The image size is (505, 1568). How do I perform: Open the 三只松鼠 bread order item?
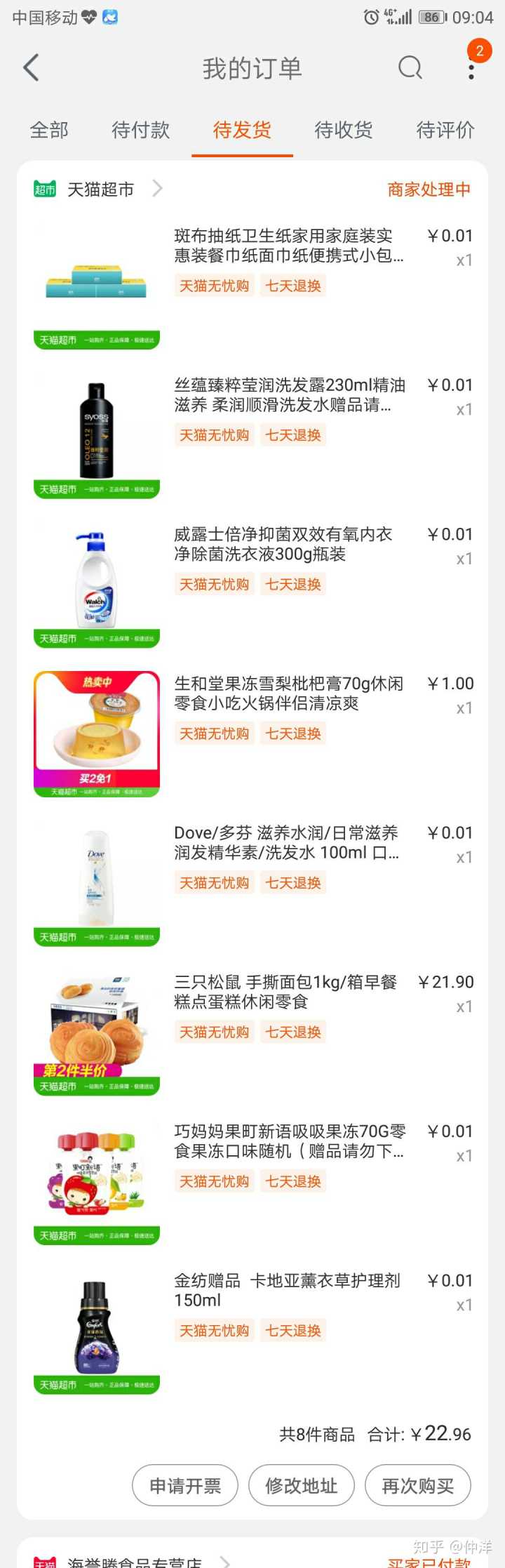(x=285, y=992)
